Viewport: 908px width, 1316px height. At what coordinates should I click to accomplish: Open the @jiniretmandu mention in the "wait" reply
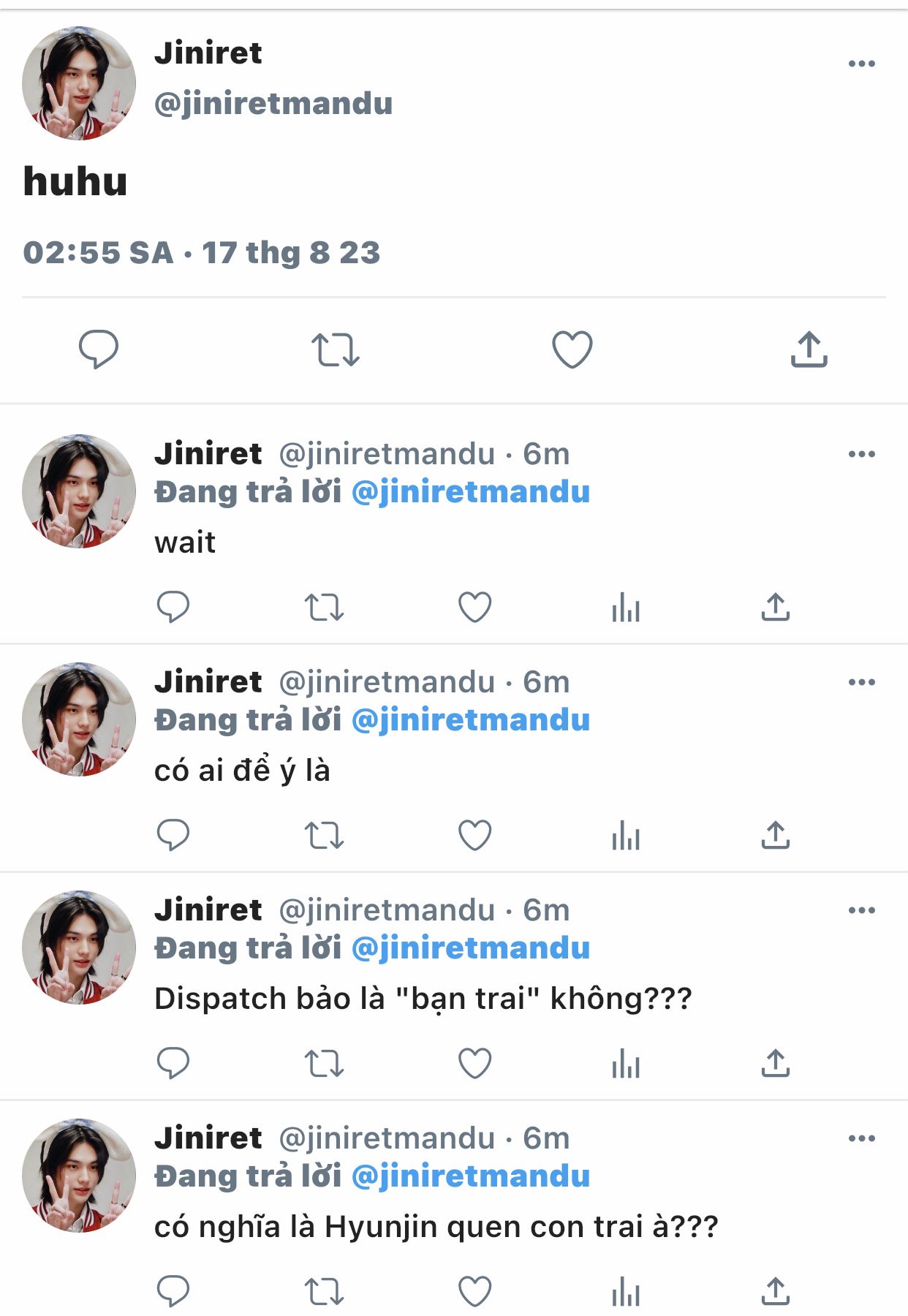(x=471, y=492)
